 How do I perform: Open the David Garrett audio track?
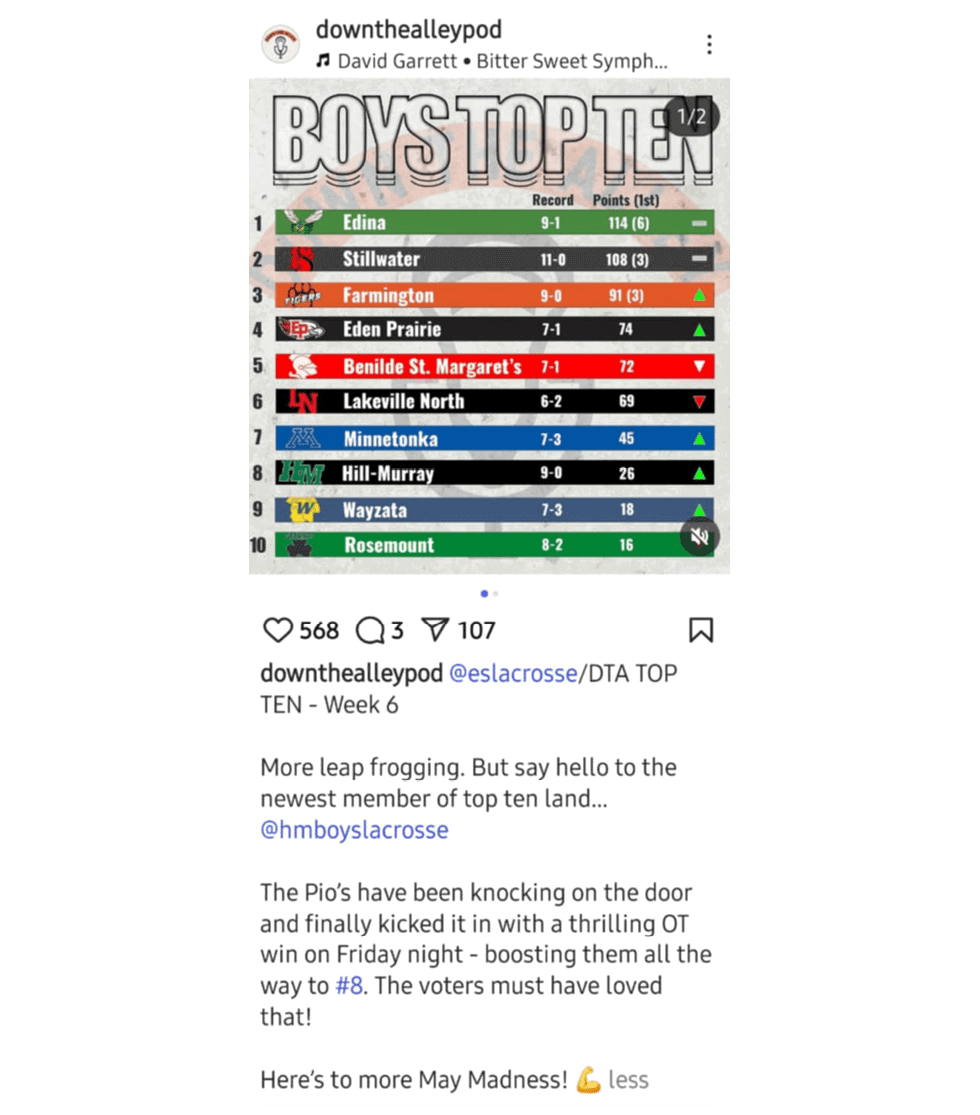(491, 61)
